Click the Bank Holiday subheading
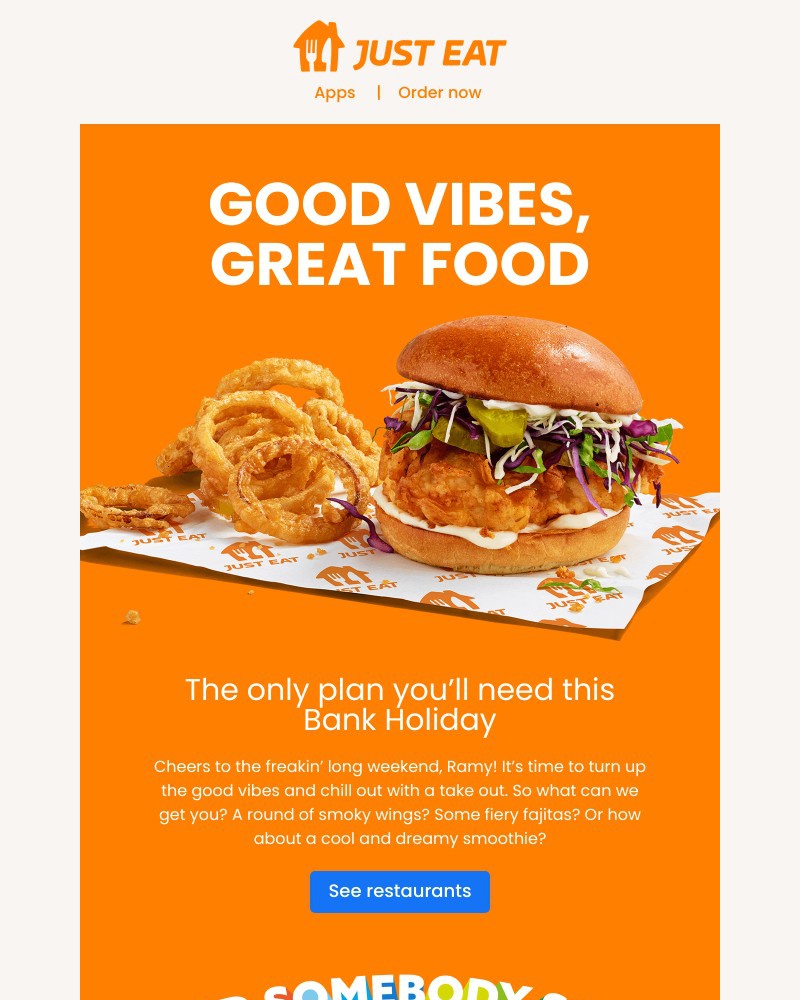Viewport: 800px width, 1000px height. tap(400, 705)
